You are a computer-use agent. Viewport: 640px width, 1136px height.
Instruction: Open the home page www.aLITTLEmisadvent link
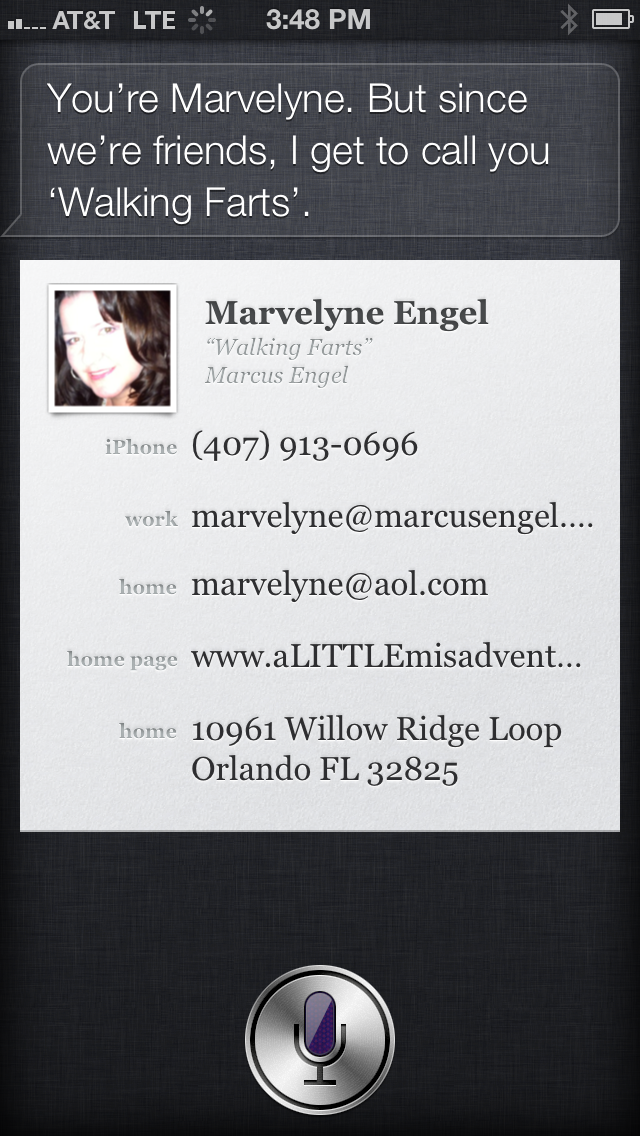[386, 657]
